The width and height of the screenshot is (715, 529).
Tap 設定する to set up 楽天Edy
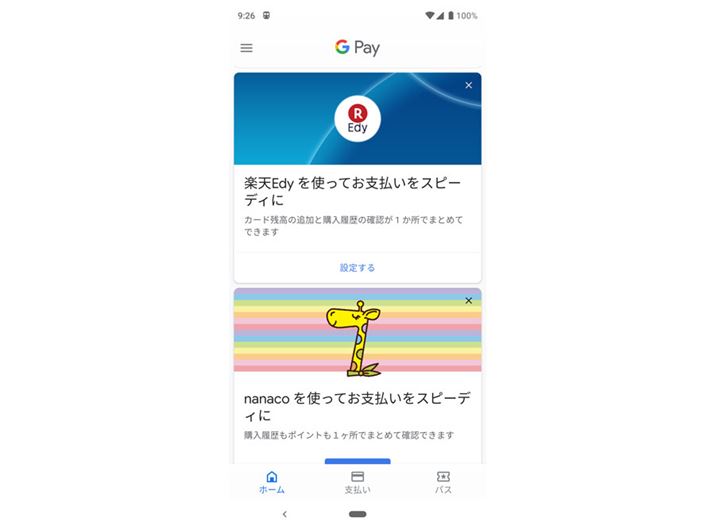pyautogui.click(x=357, y=268)
